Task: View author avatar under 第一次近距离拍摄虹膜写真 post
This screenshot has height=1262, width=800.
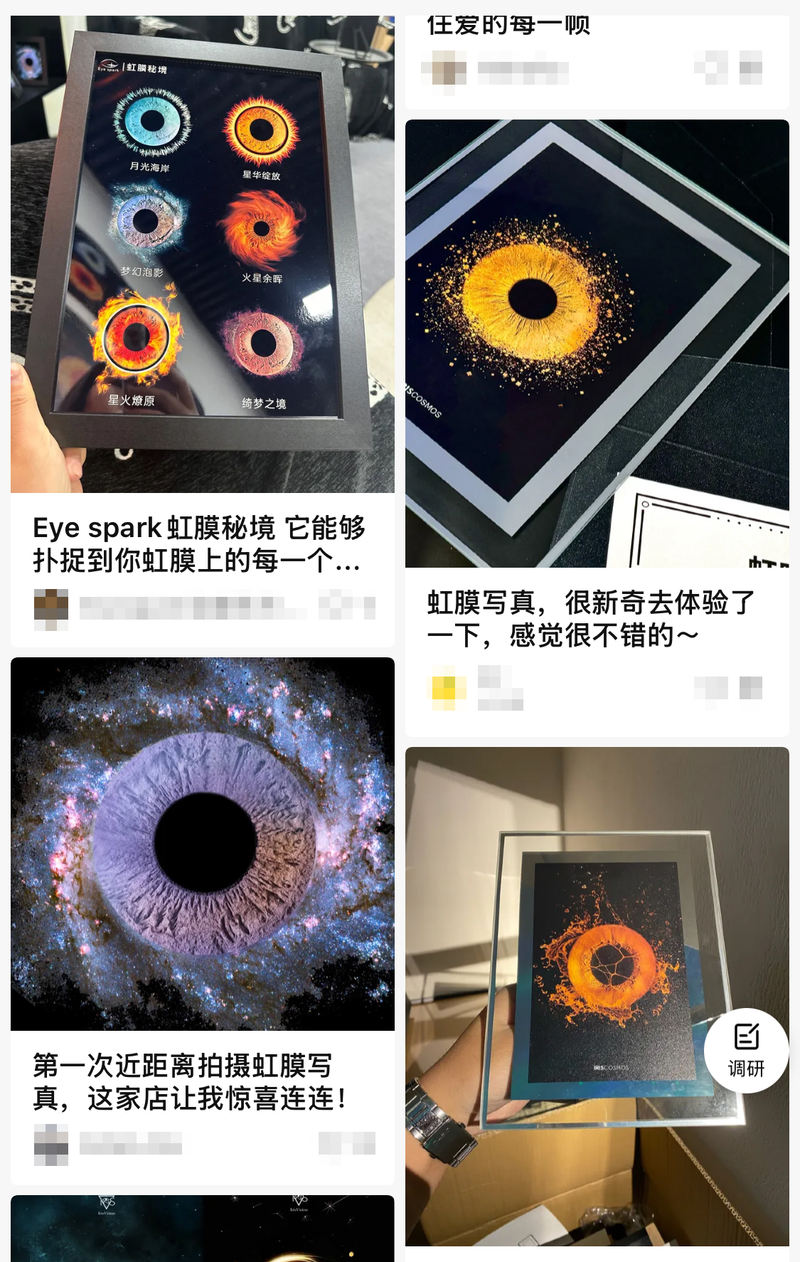Action: pos(51,1143)
